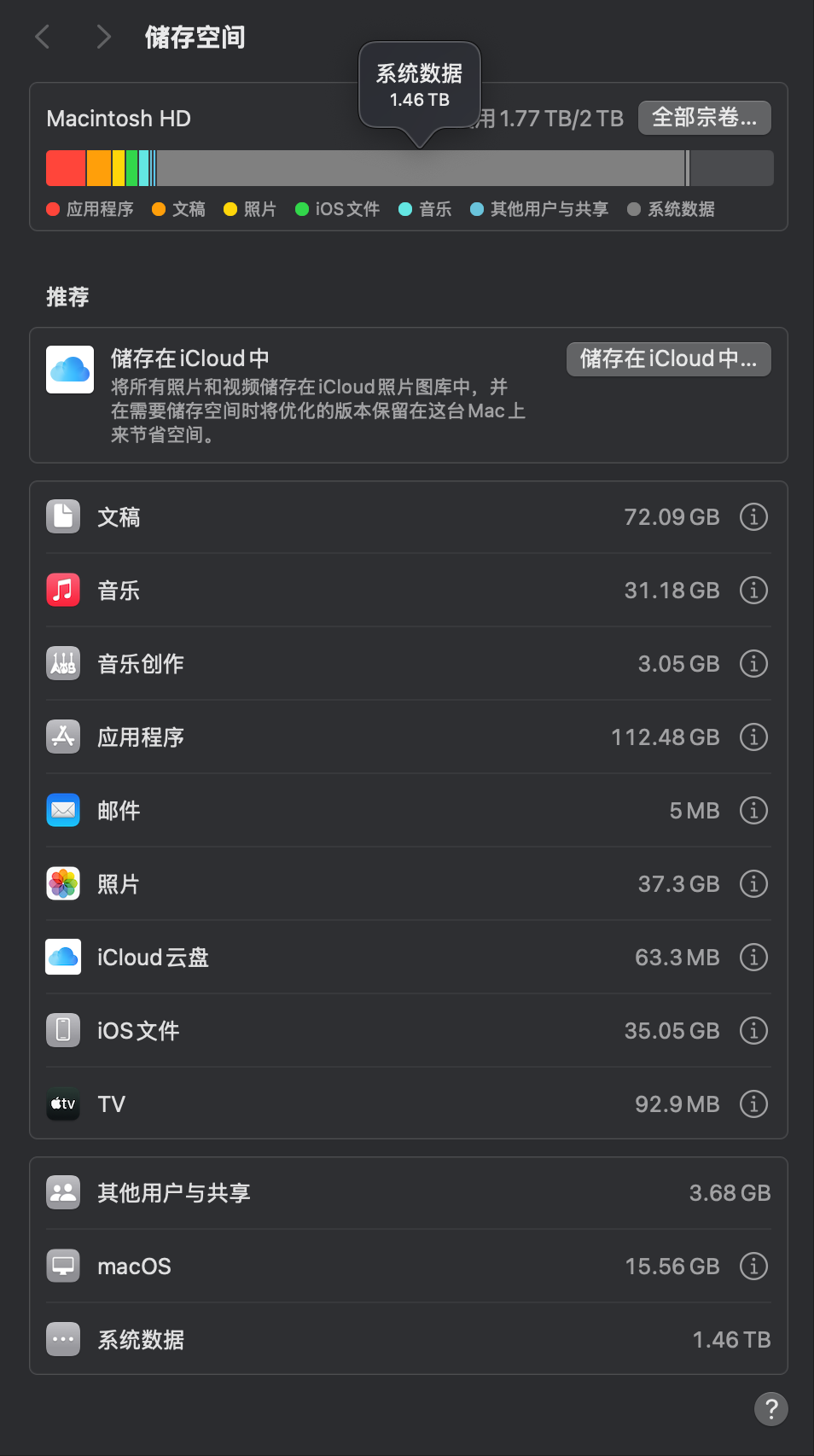Show details for 邮件 storage

point(753,811)
